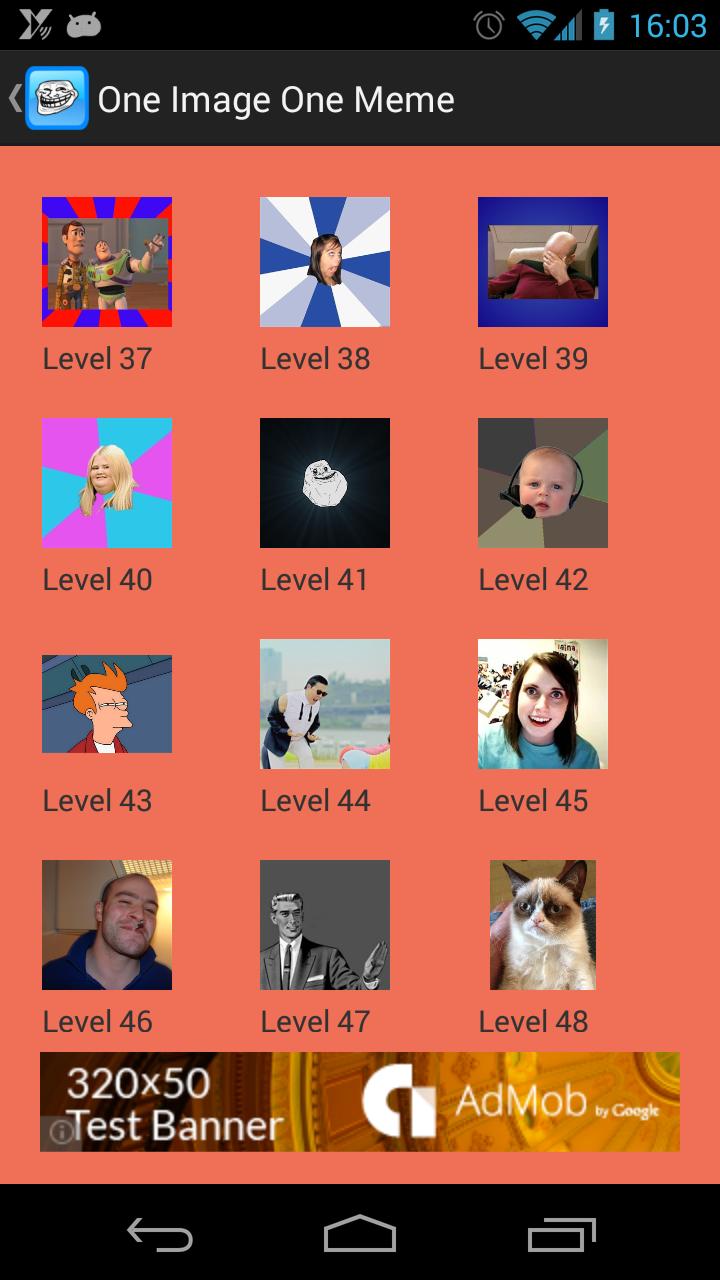Screen dimensions: 720x1280
Task: Select Level 42 baby with headset
Action: click(x=543, y=483)
